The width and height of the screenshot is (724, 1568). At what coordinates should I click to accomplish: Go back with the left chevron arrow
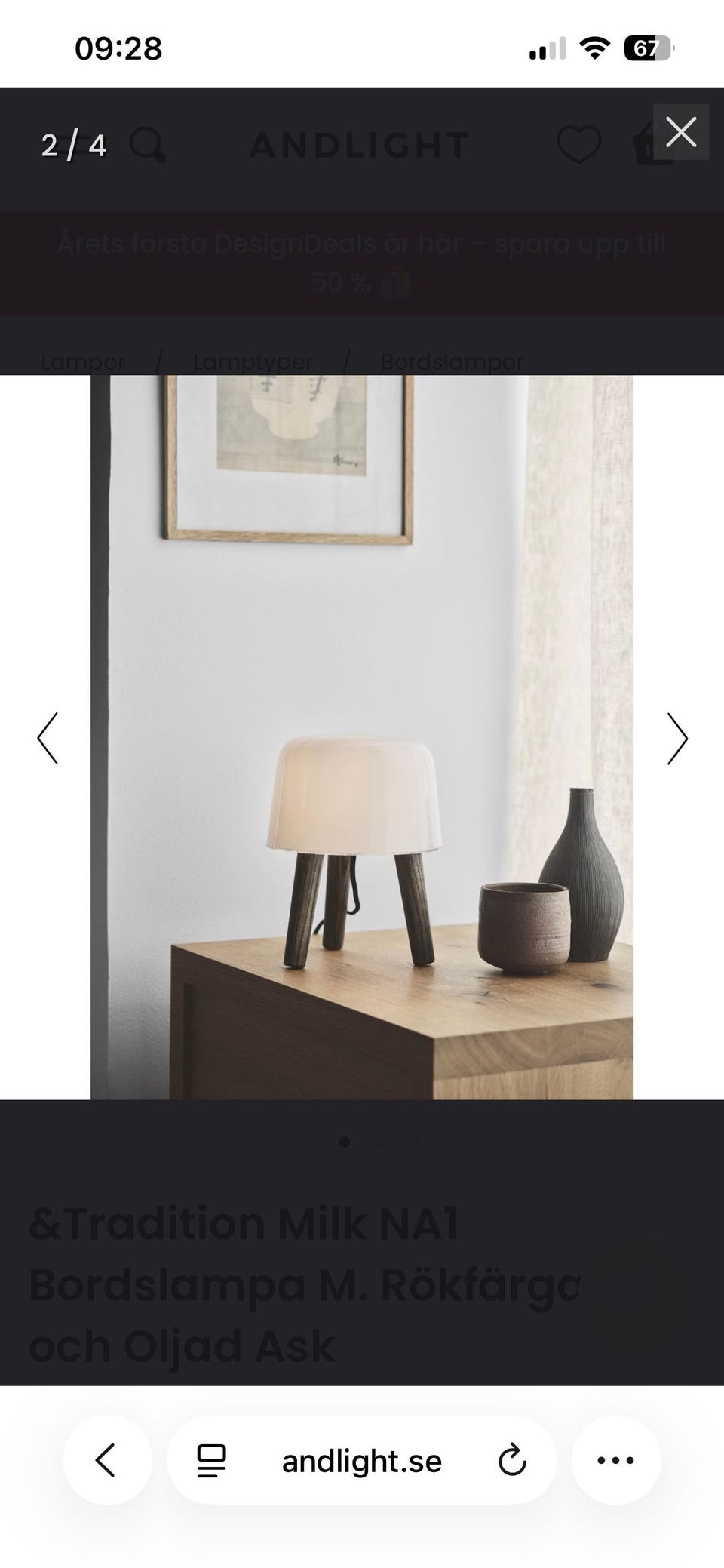click(x=48, y=739)
